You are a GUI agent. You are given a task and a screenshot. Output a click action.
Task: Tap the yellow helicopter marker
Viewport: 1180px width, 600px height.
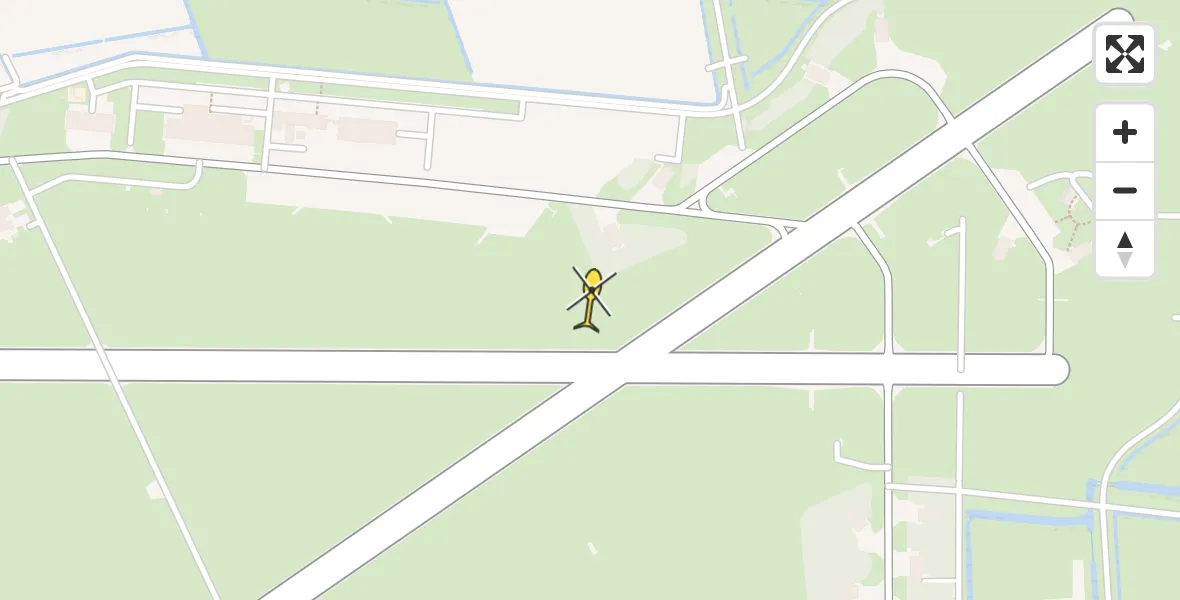pyautogui.click(x=592, y=298)
